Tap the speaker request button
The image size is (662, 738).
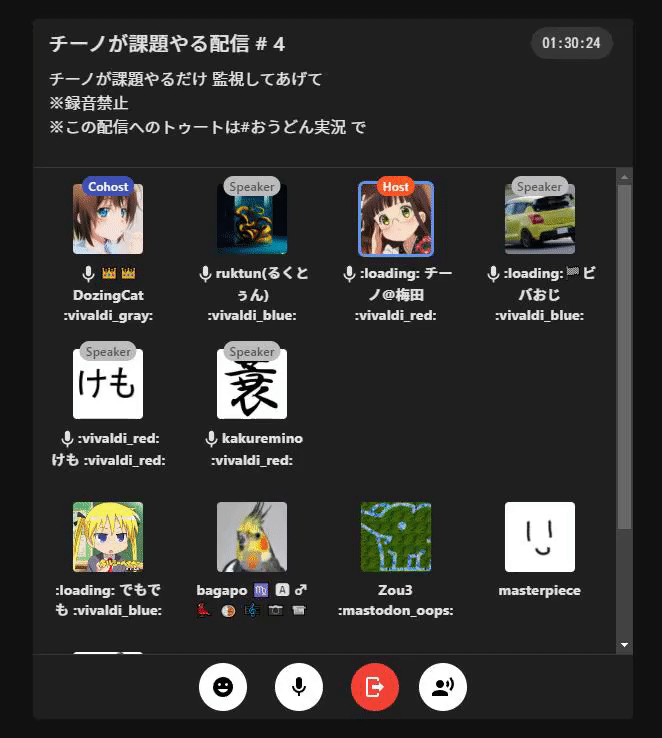[443, 686]
